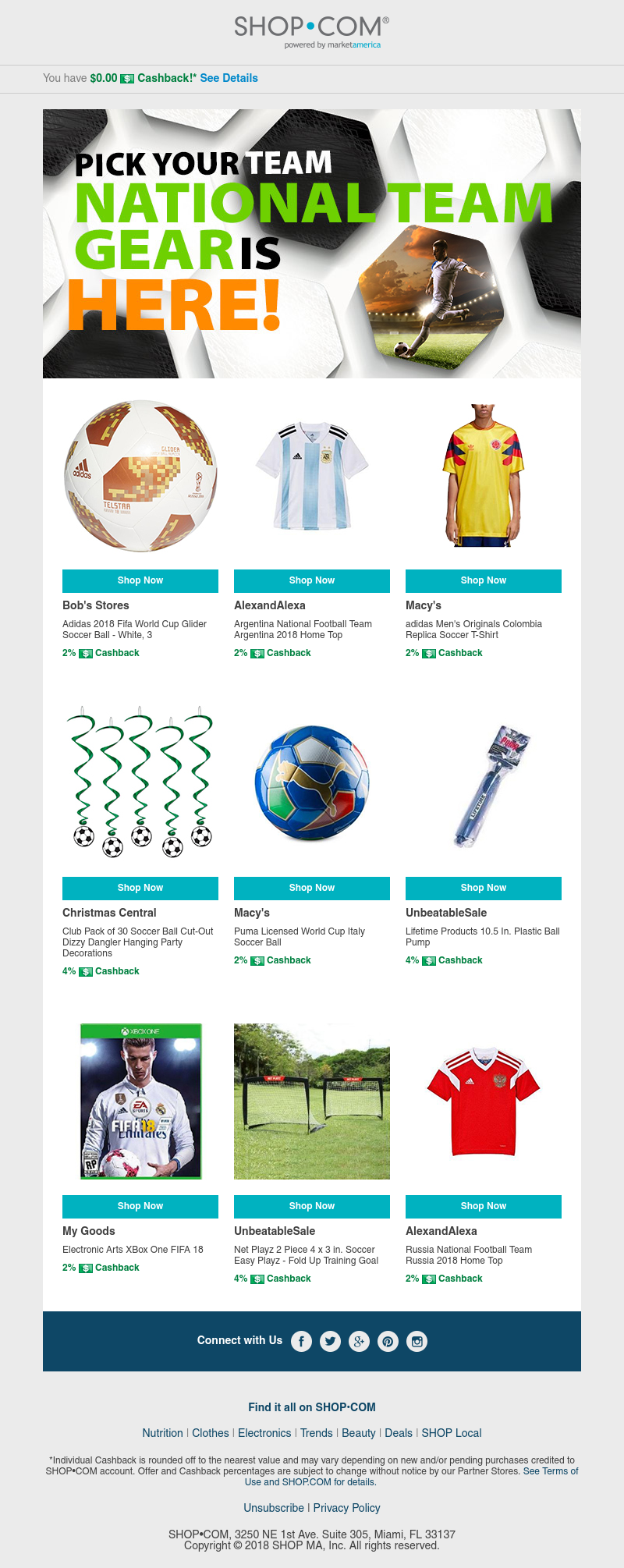Screen dimensions: 624x1568
Task: Open the Twitter profile icon
Action: click(x=330, y=1341)
